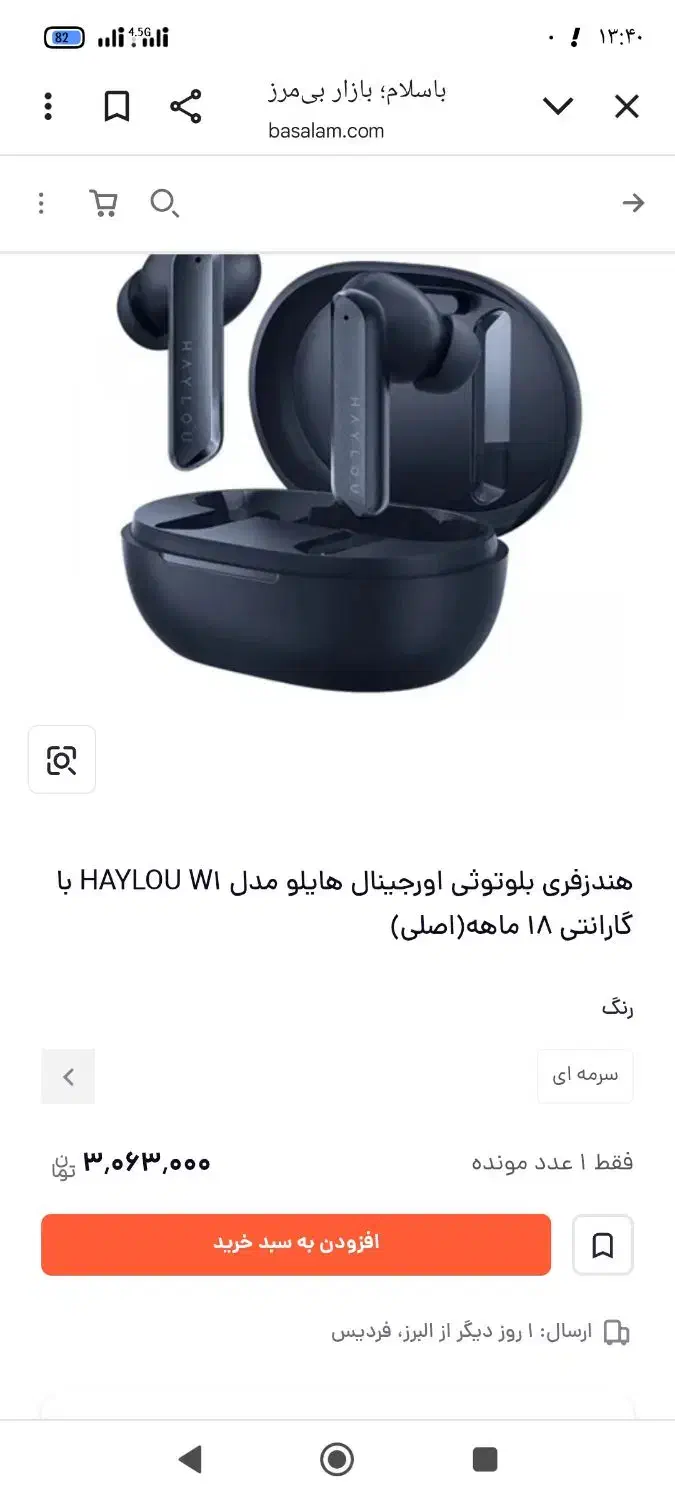Image resolution: width=675 pixels, height=1500 pixels.
Task: Expand the page info chevron
Action: [557, 106]
